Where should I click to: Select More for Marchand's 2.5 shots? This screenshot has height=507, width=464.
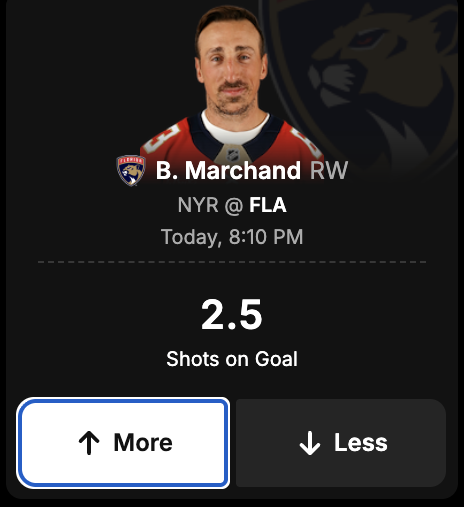point(123,443)
